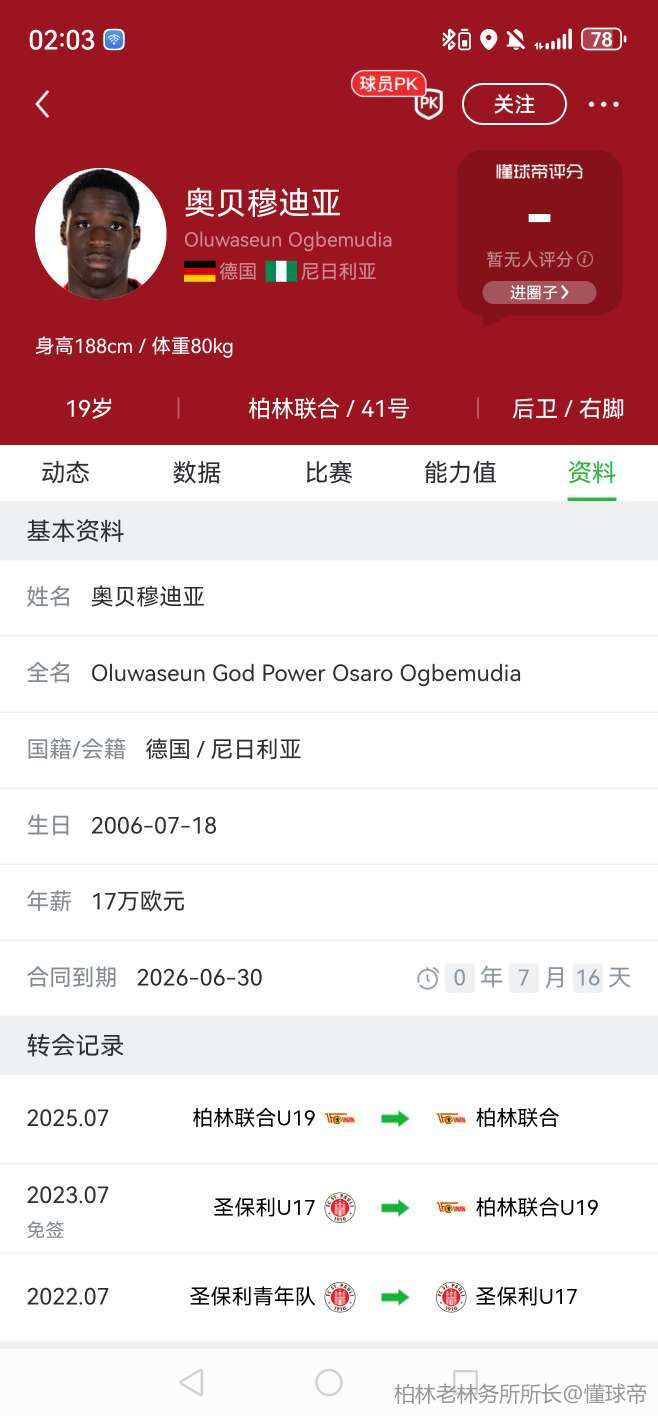Open the 2022.07 transfer to 圣保利U17

click(329, 1297)
